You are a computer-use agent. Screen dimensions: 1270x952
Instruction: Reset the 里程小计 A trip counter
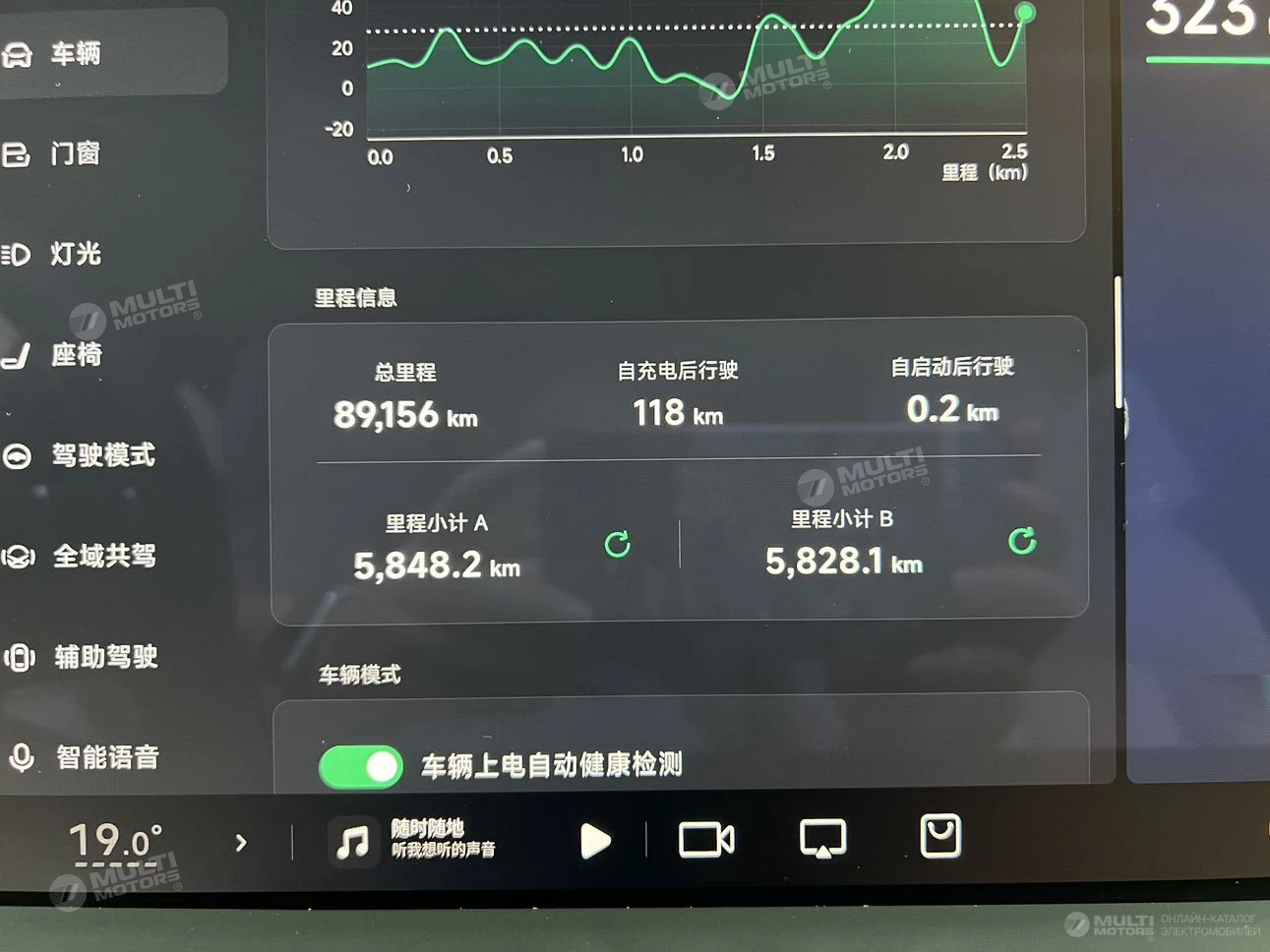(618, 545)
